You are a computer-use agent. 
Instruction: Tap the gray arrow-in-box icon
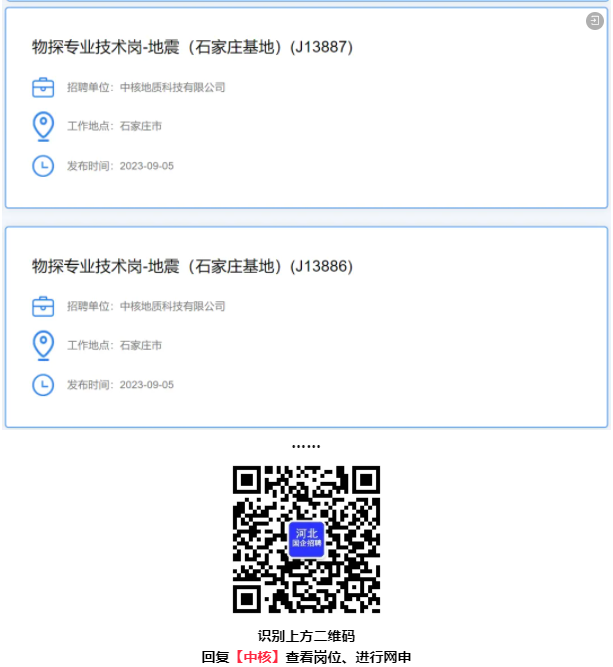pos(594,21)
